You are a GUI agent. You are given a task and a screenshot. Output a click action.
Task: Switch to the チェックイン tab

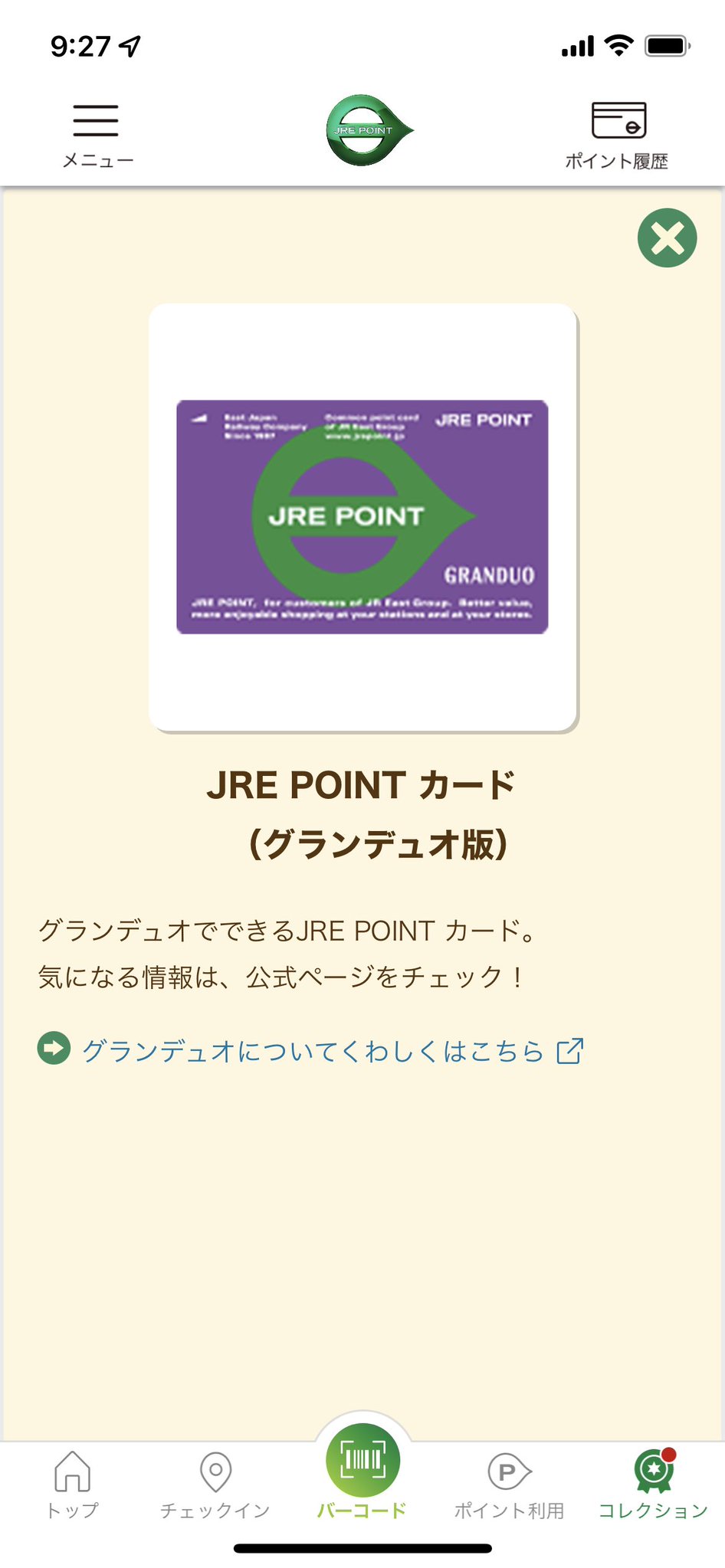pos(215,1485)
